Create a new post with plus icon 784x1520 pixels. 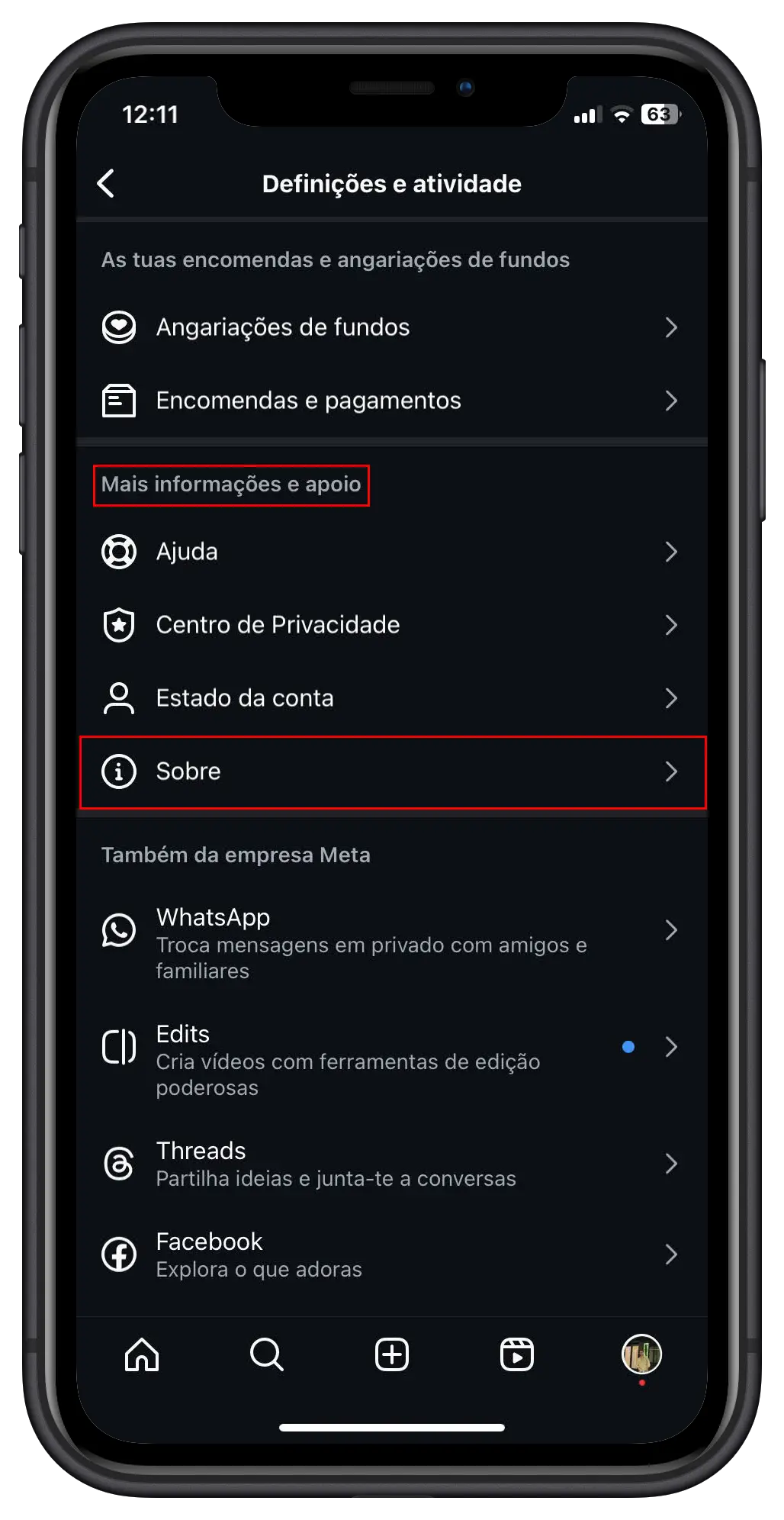392,1355
